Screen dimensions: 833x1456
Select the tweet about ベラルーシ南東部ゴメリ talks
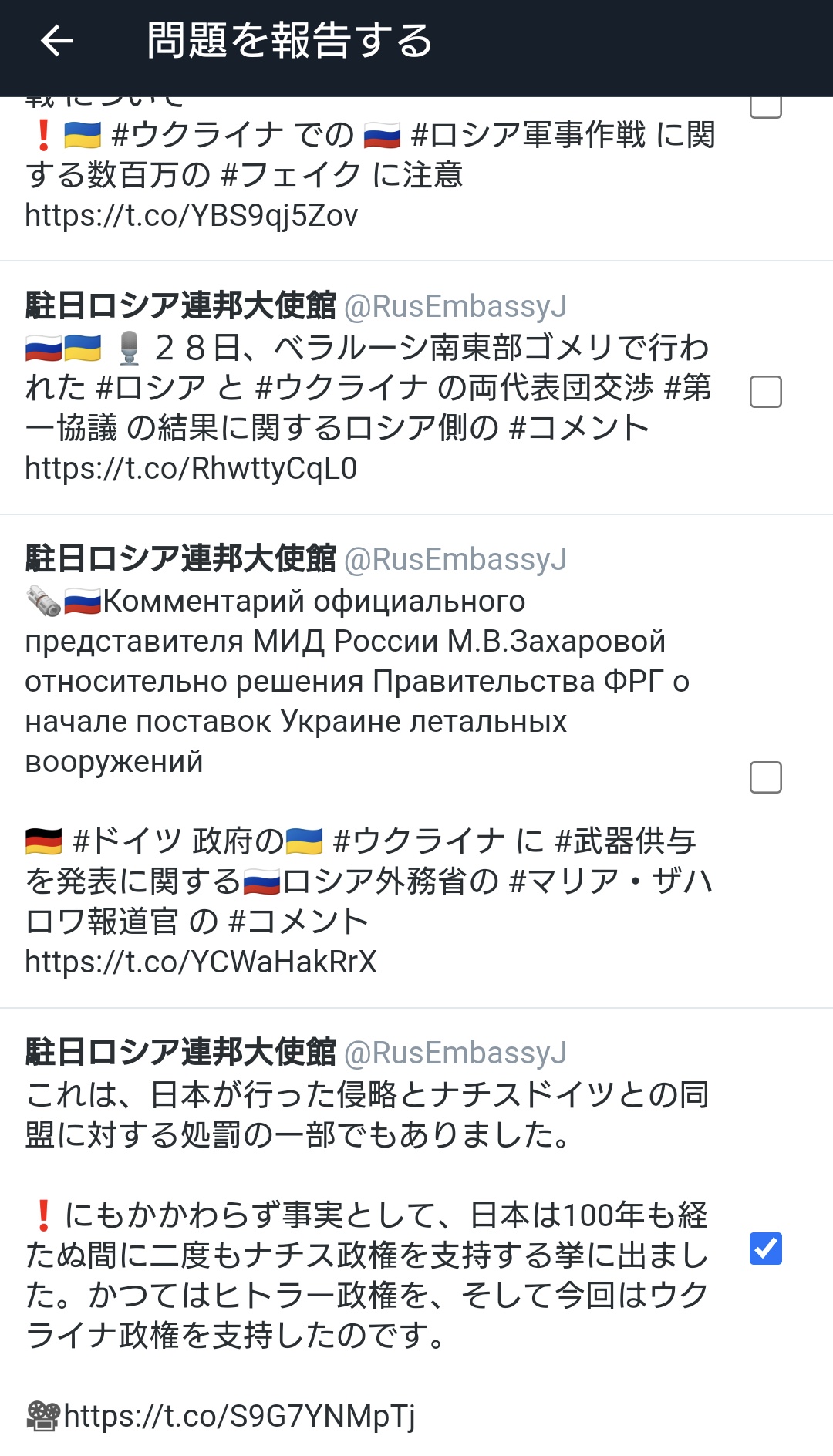[x=765, y=392]
